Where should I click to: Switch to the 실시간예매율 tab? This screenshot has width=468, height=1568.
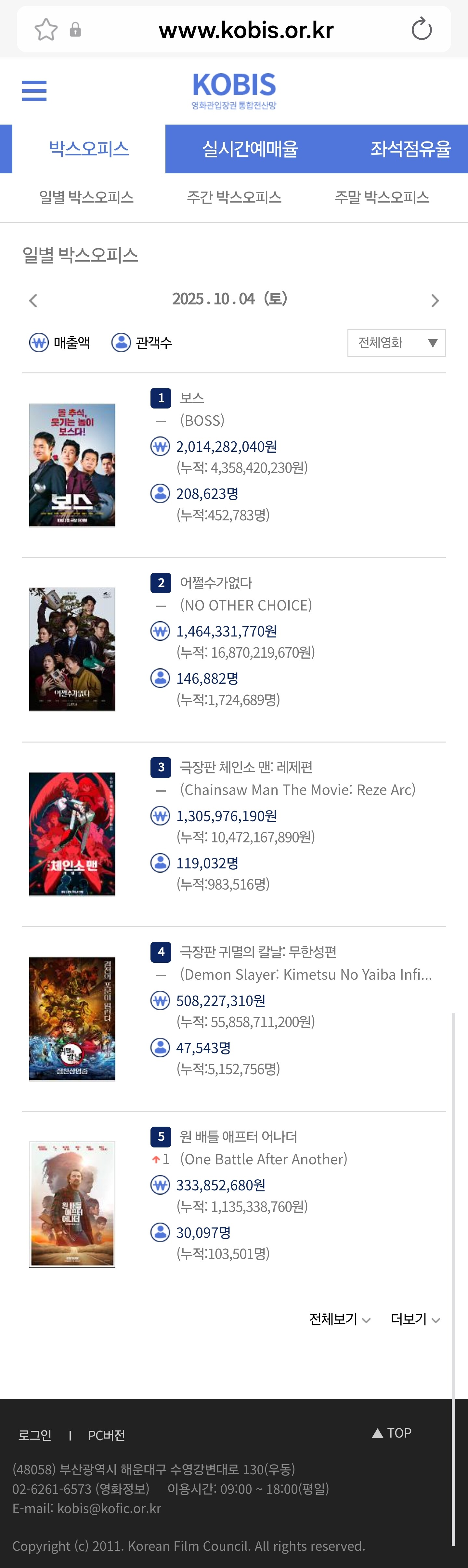[250, 149]
